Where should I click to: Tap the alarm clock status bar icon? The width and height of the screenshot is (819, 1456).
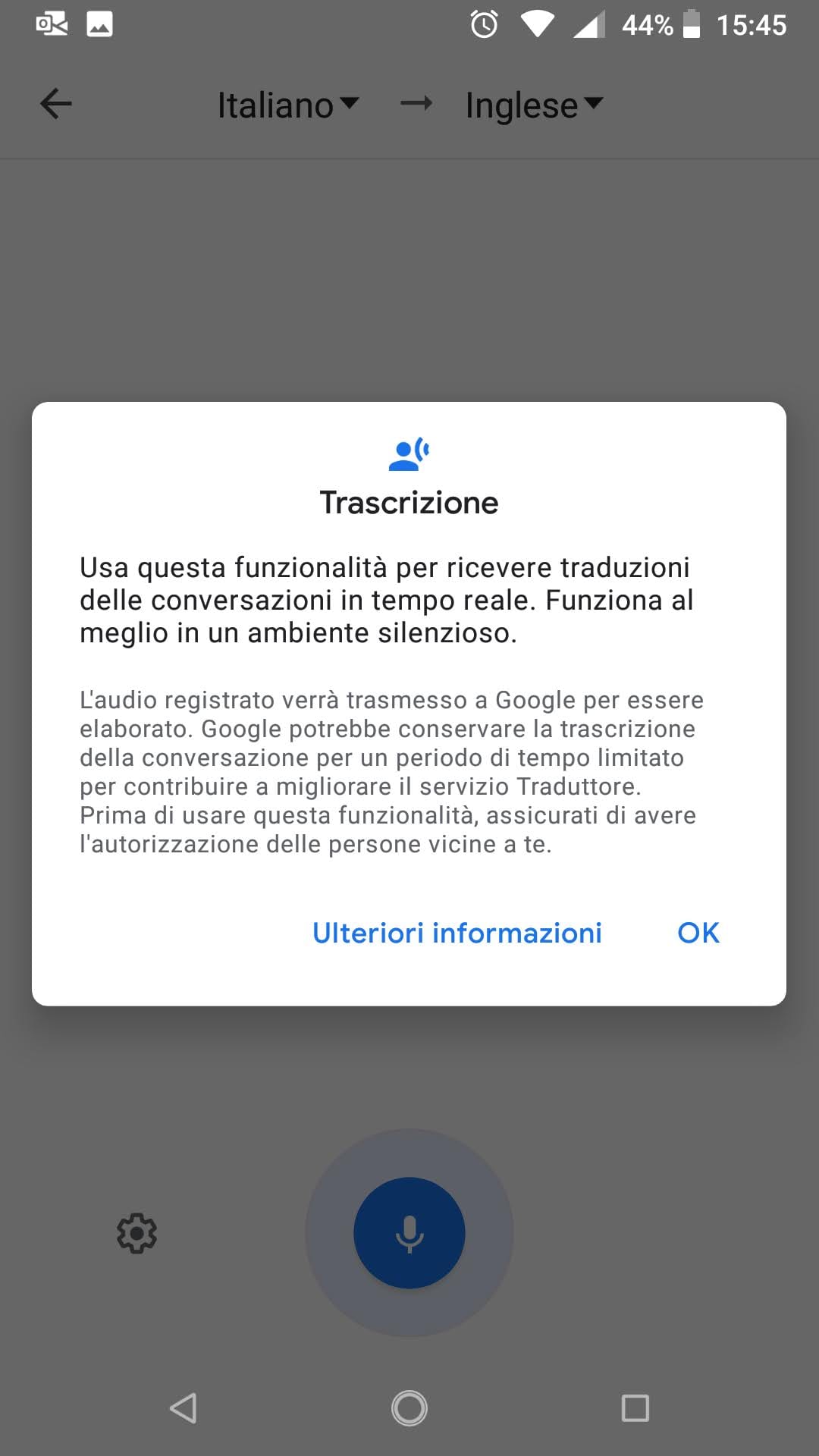[x=483, y=24]
